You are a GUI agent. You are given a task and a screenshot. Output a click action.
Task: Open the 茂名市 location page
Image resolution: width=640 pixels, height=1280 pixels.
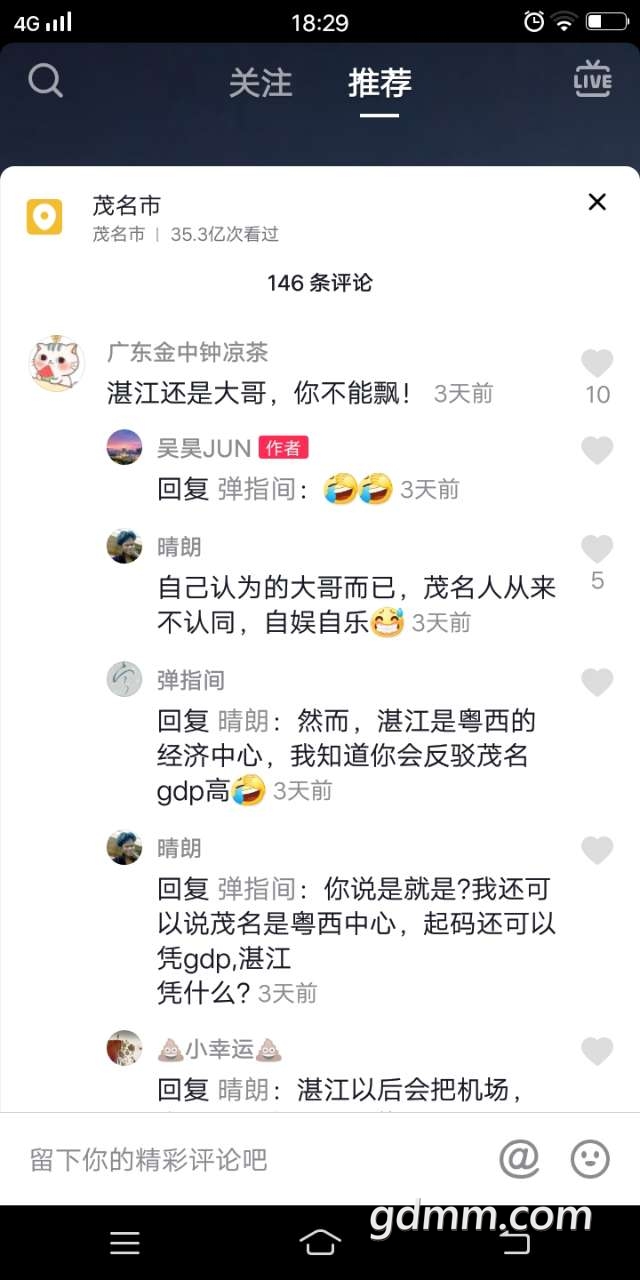tap(127, 206)
